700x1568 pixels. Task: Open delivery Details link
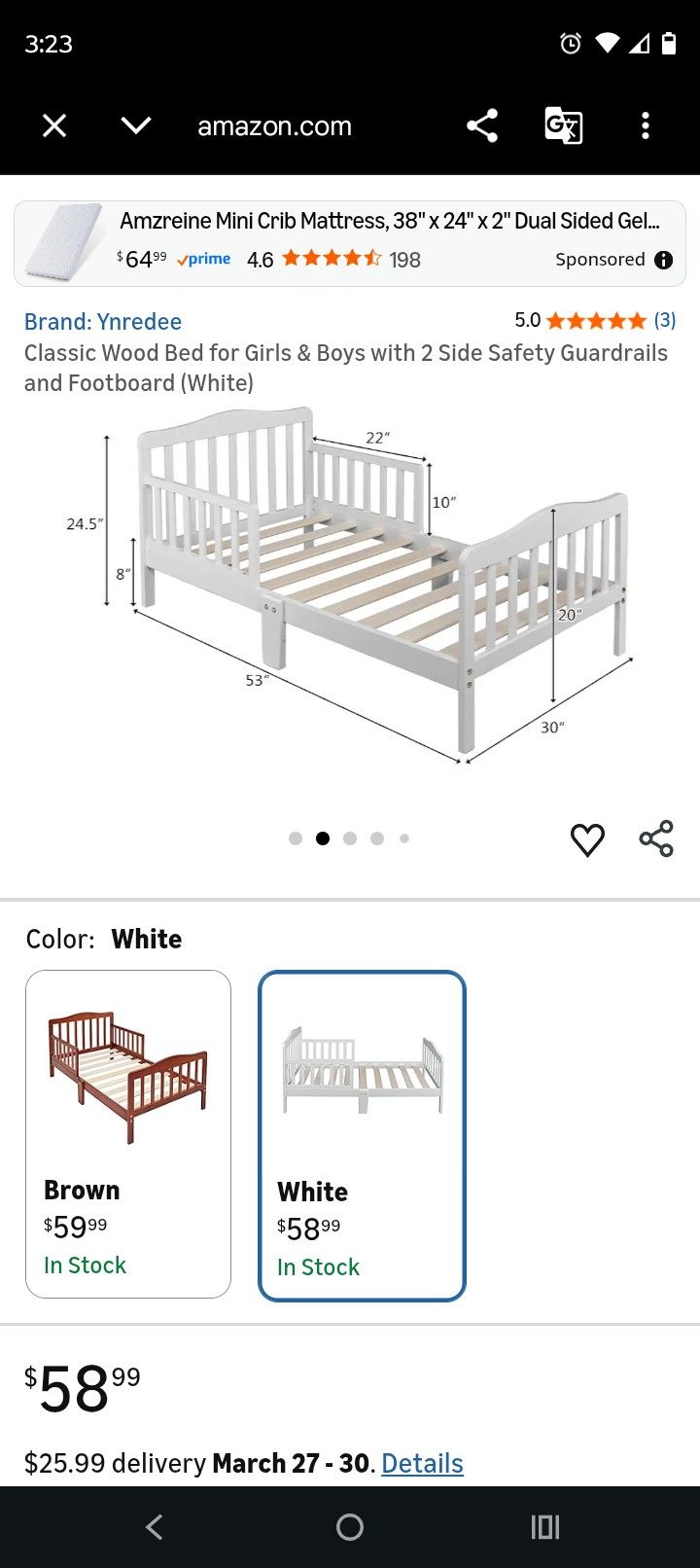[x=422, y=1463]
